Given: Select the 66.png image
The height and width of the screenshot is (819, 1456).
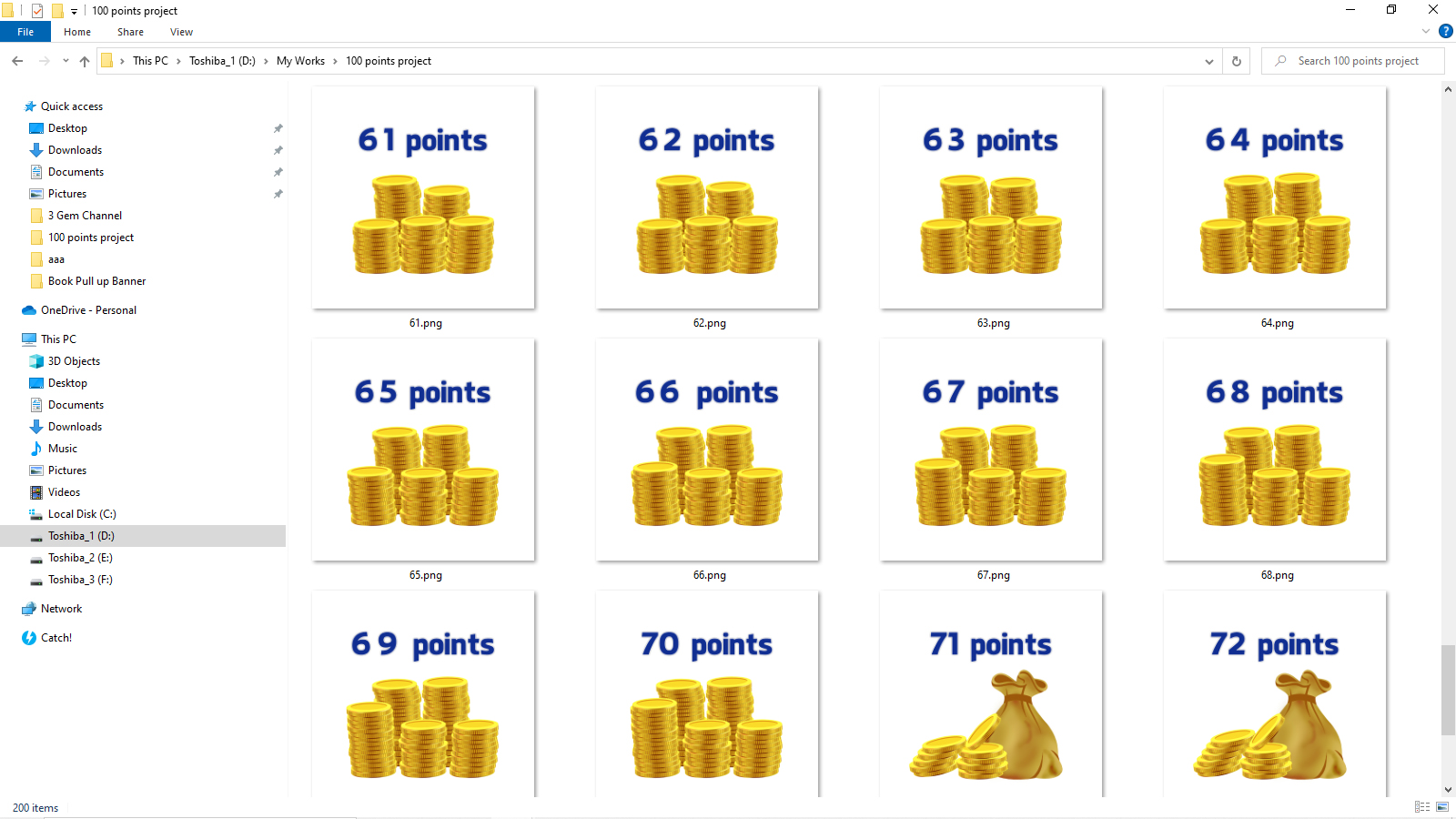Looking at the screenshot, I should point(707,450).
